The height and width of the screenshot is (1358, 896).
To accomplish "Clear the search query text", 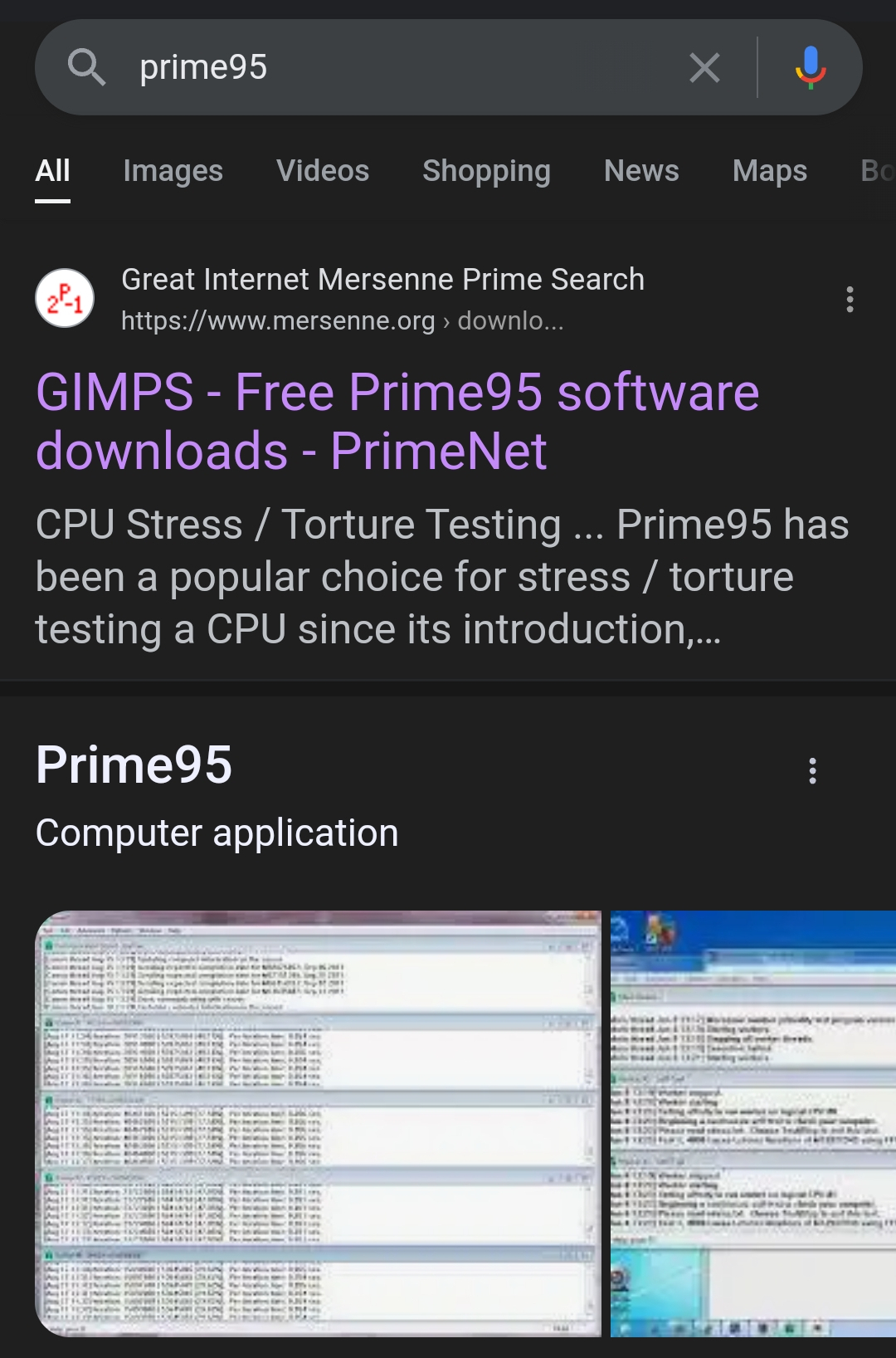I will 704,67.
